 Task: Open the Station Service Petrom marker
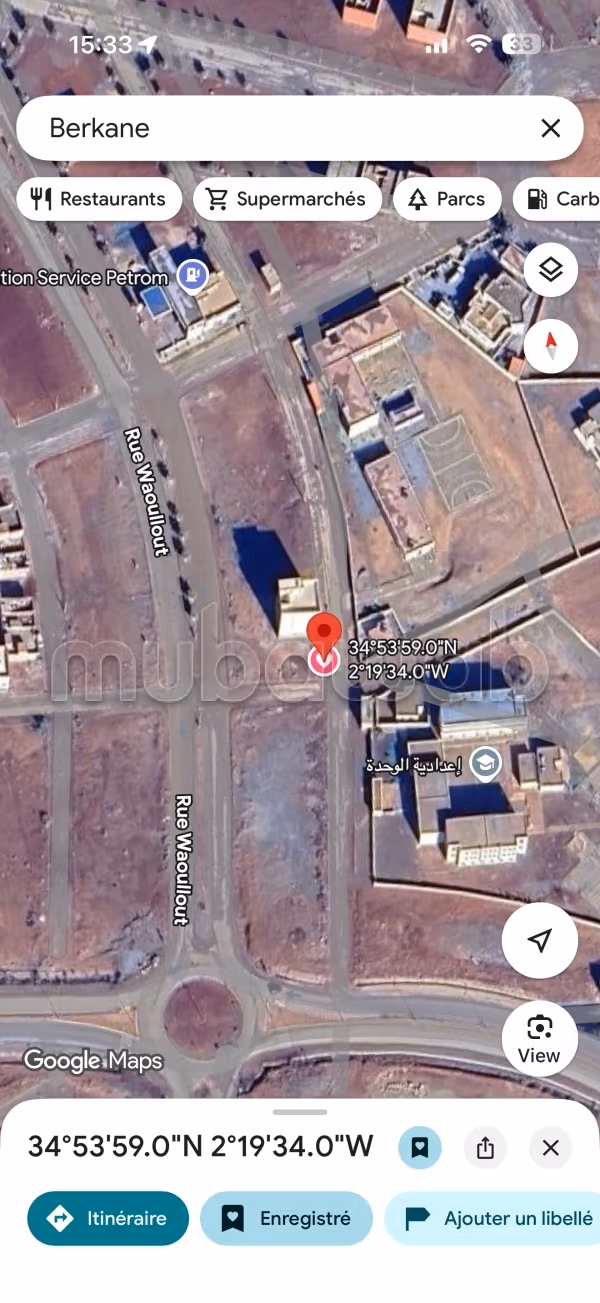pos(192,275)
